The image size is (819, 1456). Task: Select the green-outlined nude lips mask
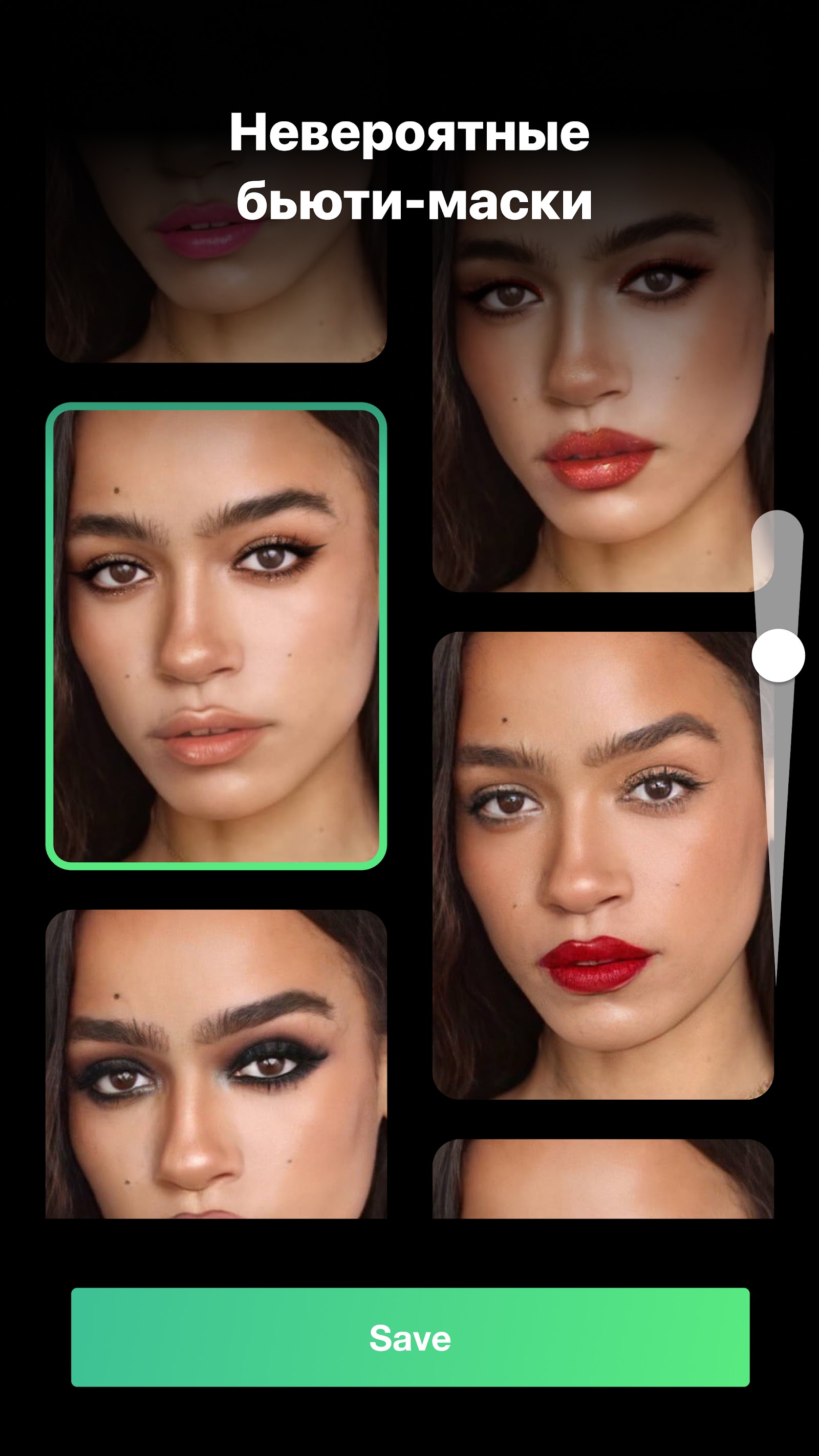(x=216, y=636)
